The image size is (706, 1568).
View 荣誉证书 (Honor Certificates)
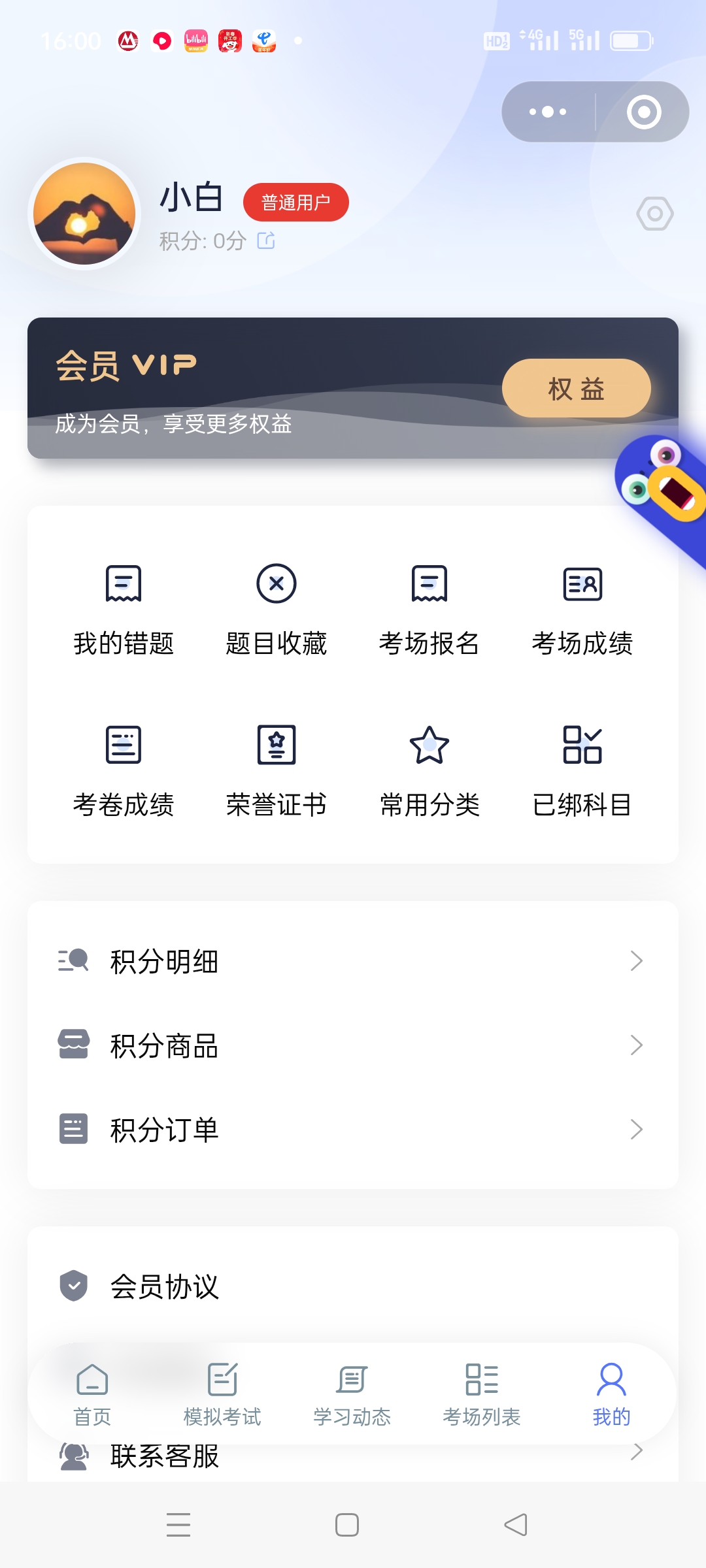tap(277, 771)
